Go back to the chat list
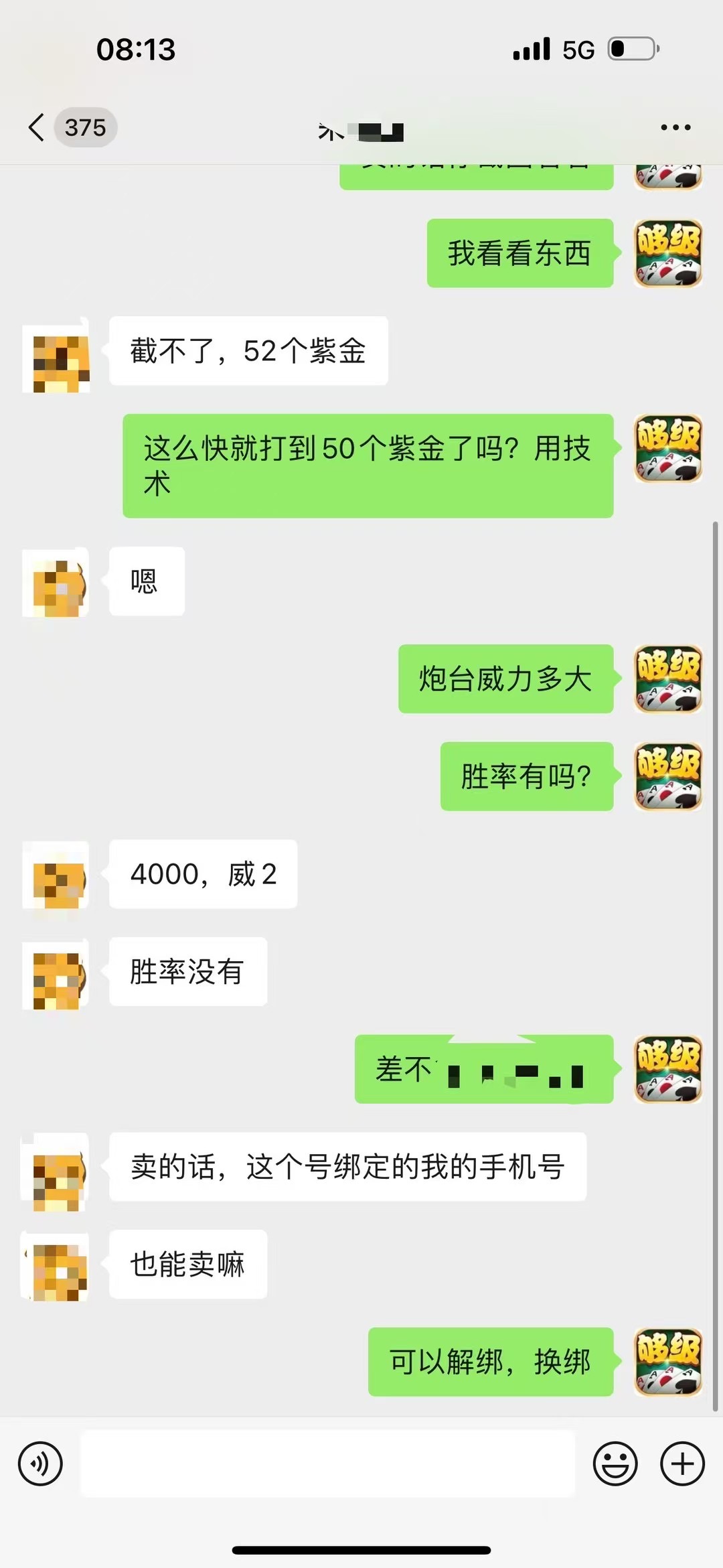The width and height of the screenshot is (723, 1568). pos(37,127)
